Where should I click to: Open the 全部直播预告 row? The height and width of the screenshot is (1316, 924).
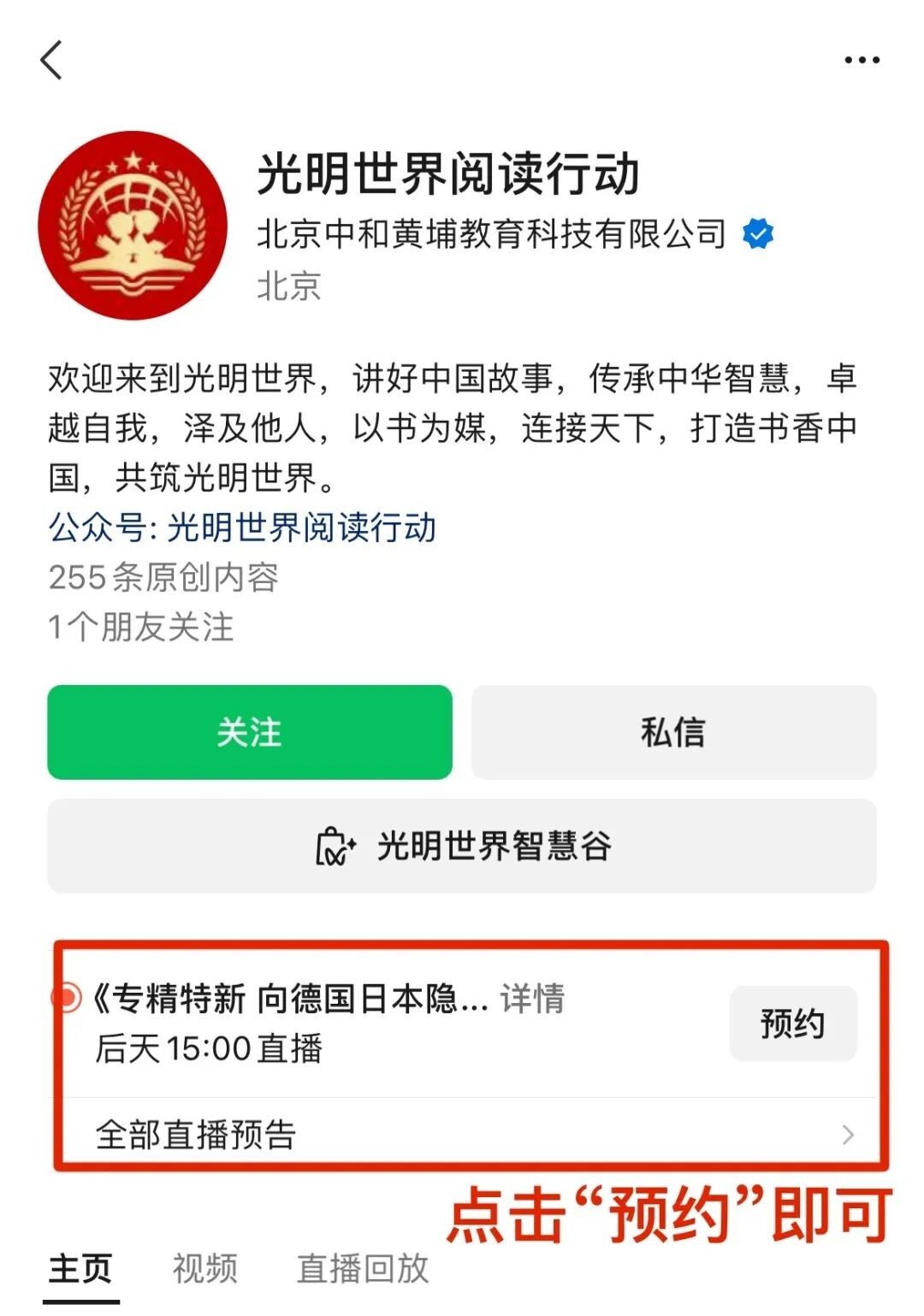coord(471,1135)
